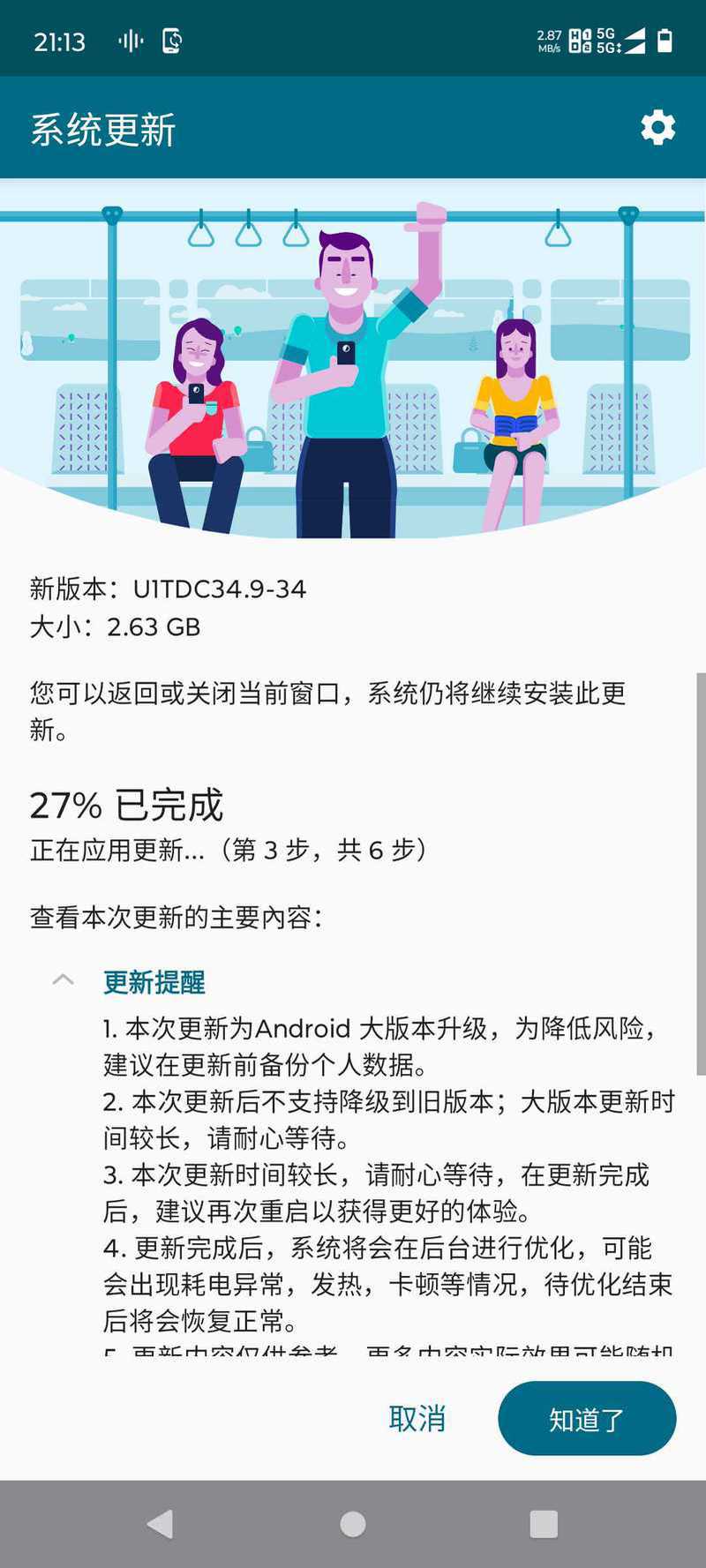Open recent apps from navigation bar

tap(544, 1524)
